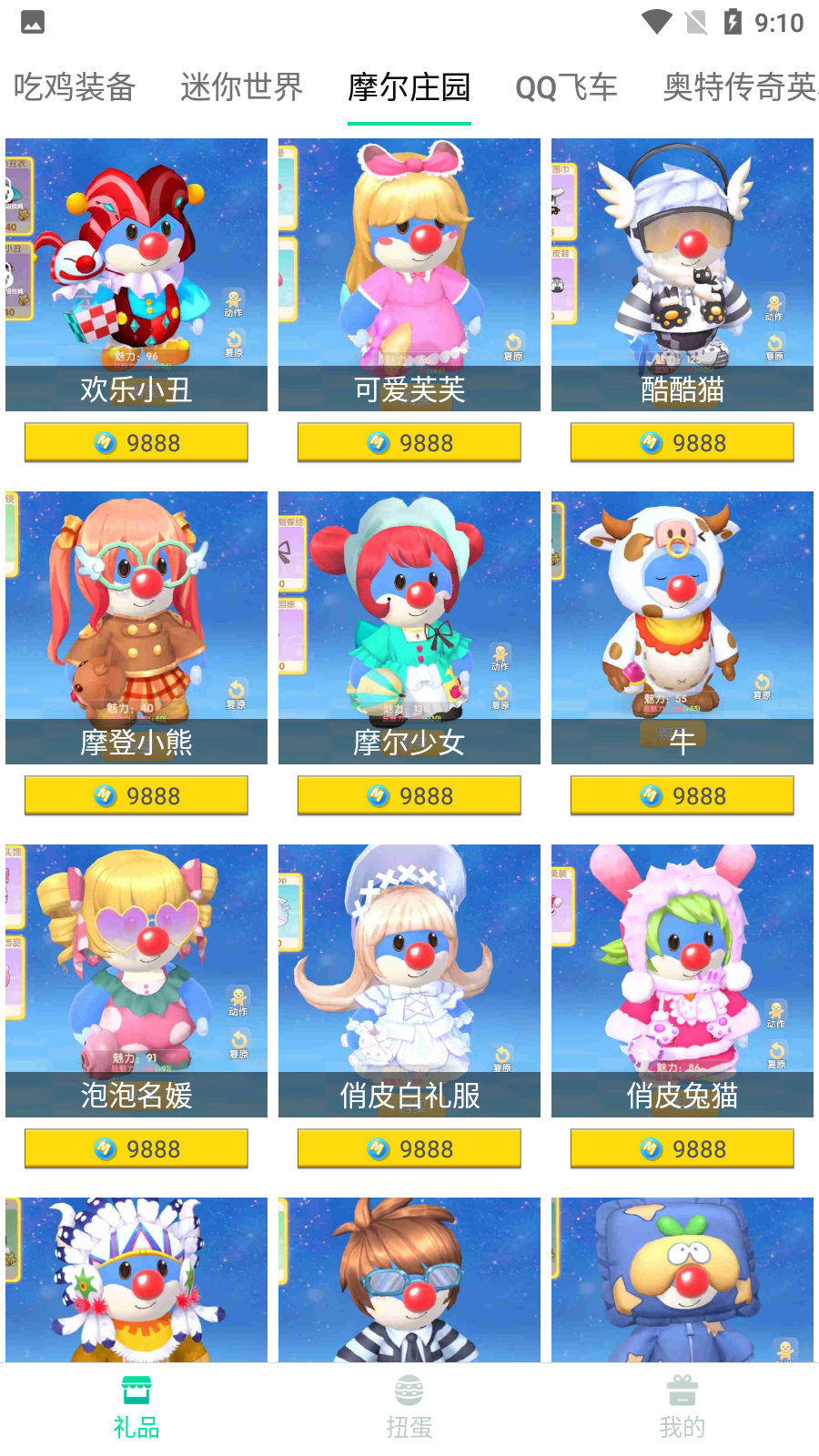Switch to the 迷你世界 tab
The width and height of the screenshot is (819, 1456).
coord(241,87)
